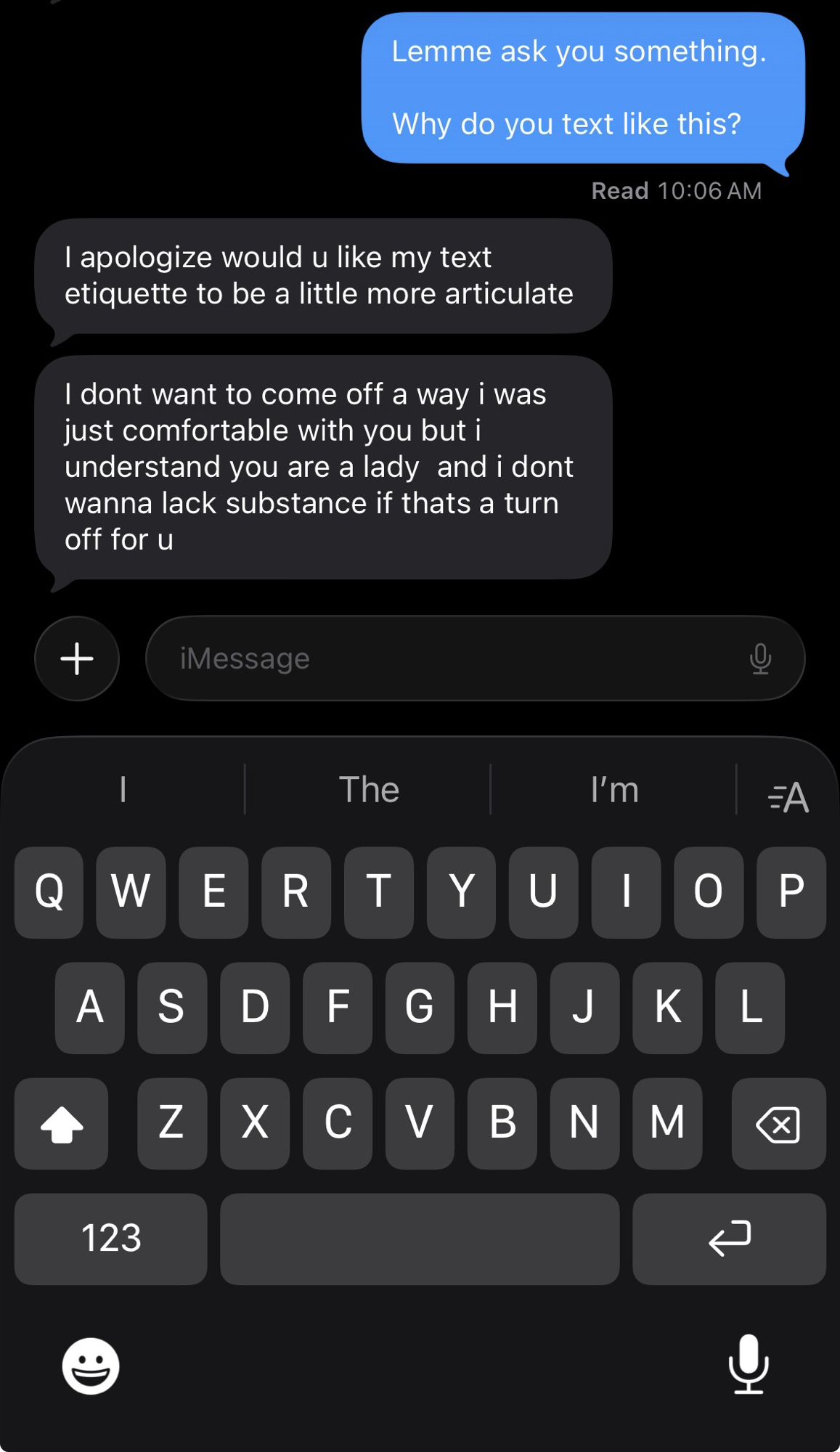This screenshot has width=840, height=1452.
Task: Insert the "I" word suggestion
Action: tap(123, 790)
